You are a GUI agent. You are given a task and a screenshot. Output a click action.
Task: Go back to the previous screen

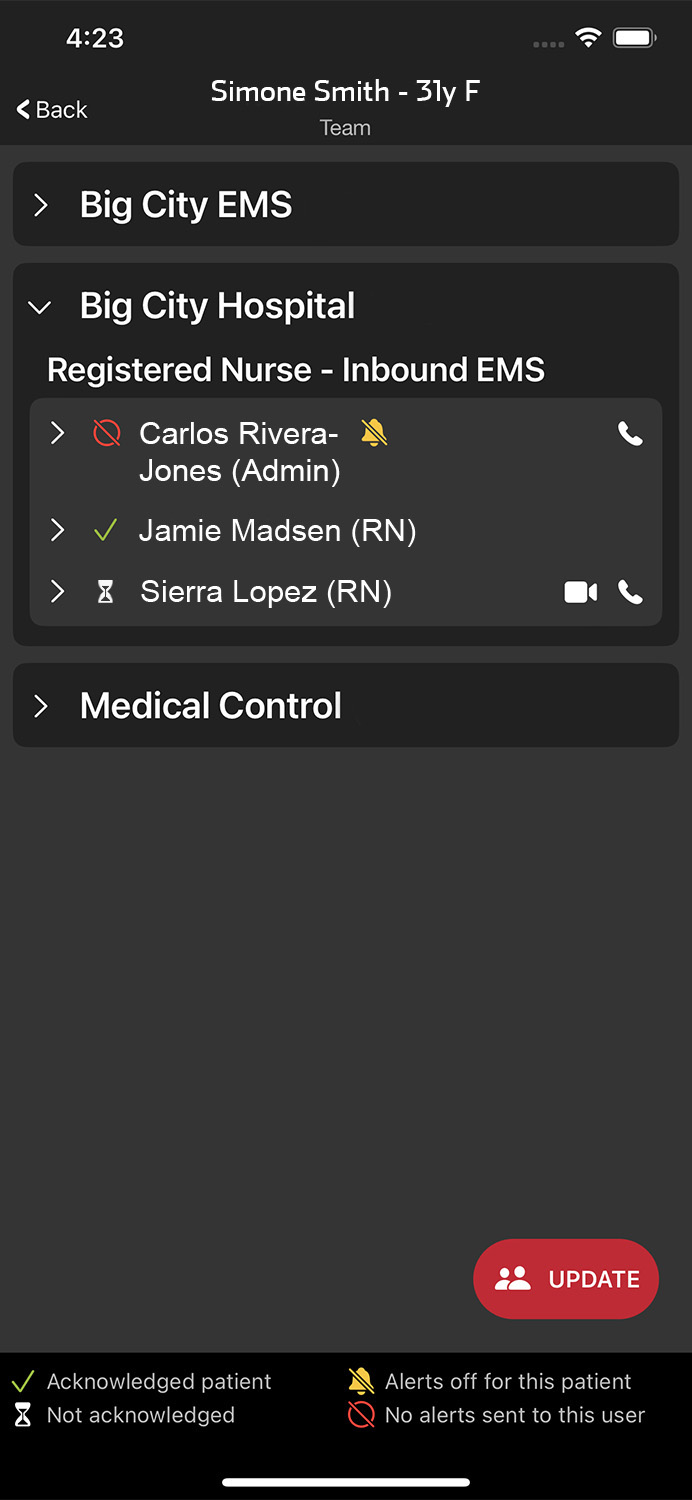(x=52, y=110)
